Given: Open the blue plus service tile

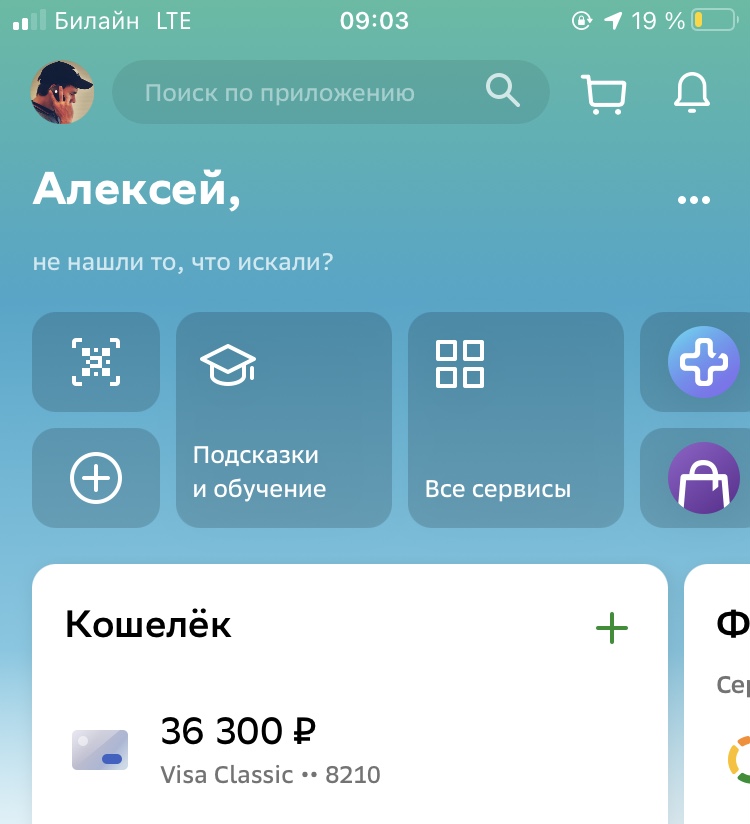Looking at the screenshot, I should [703, 362].
